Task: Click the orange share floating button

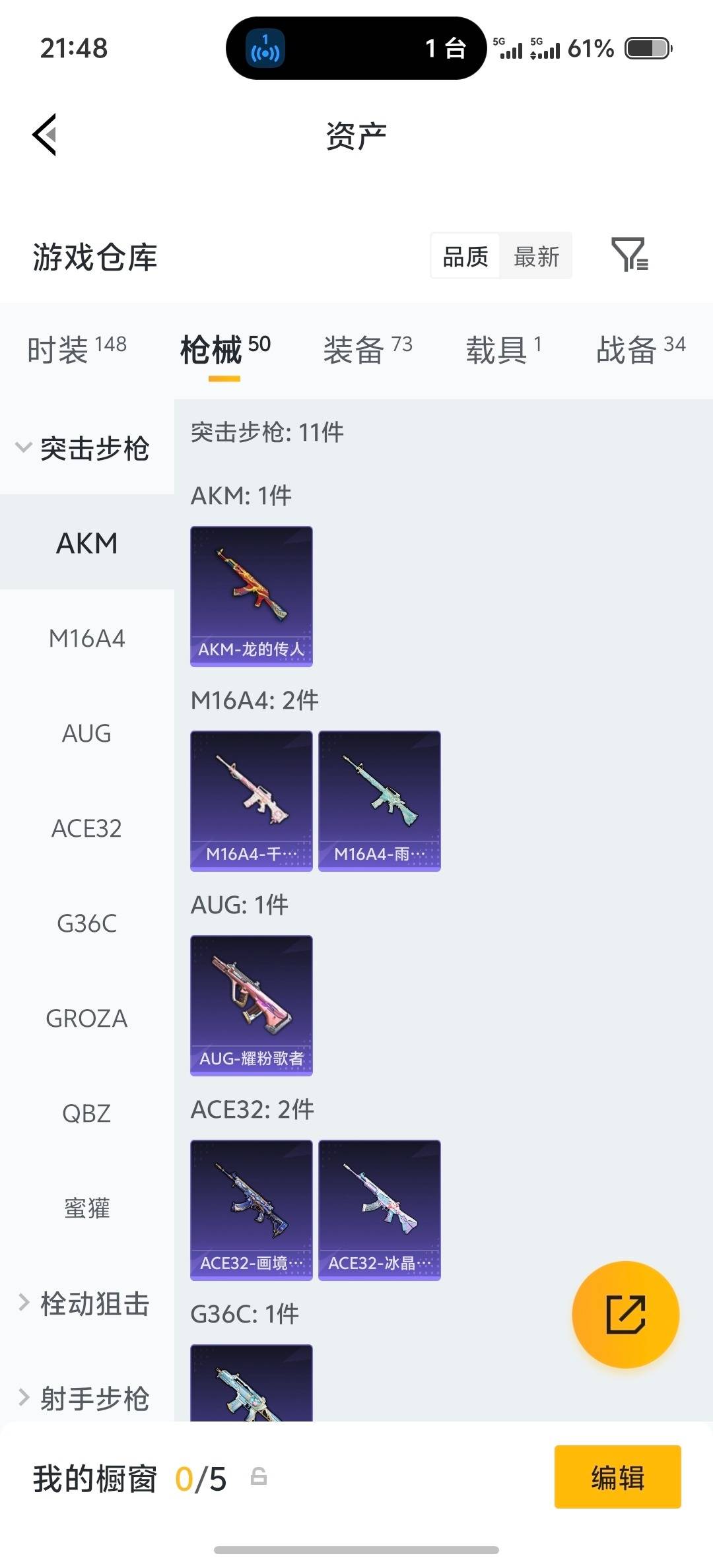Action: (625, 1315)
